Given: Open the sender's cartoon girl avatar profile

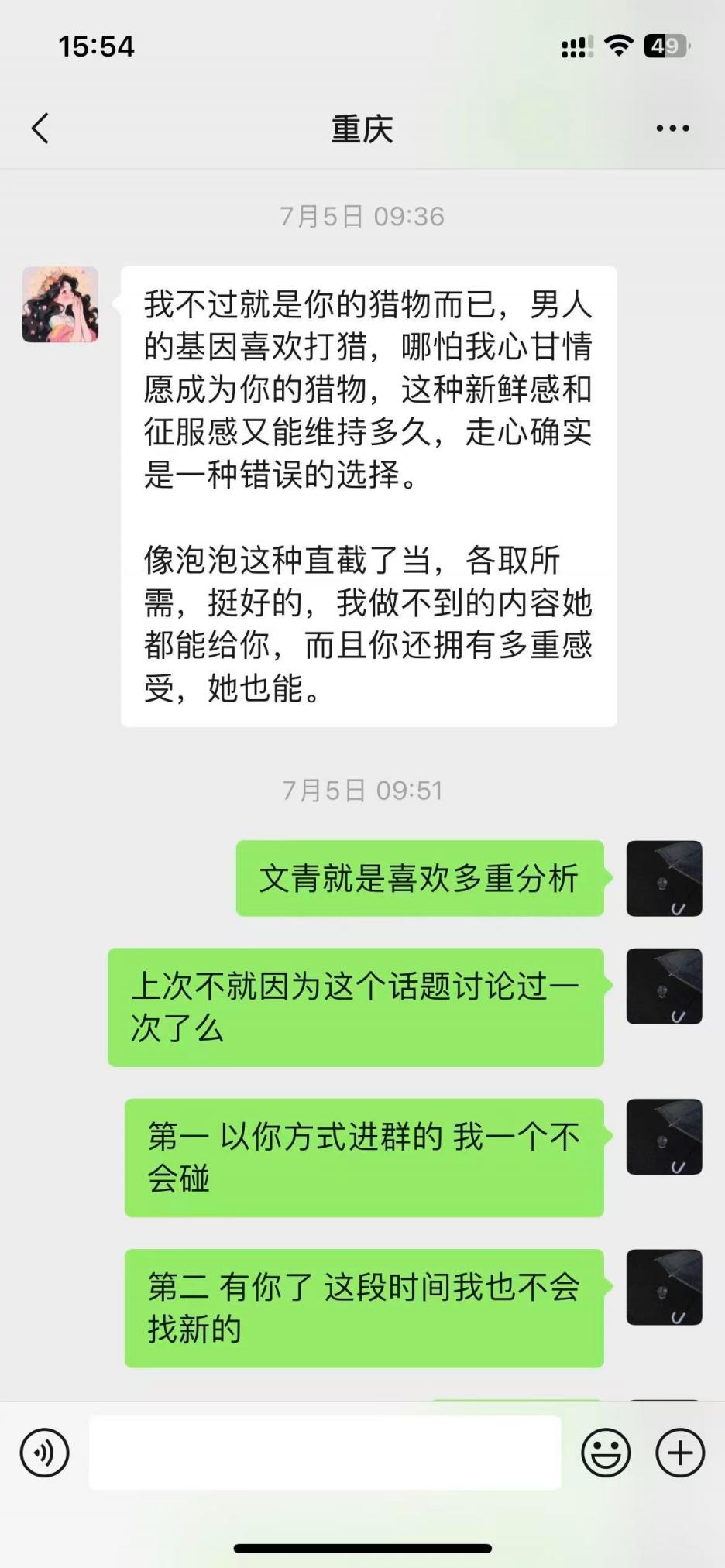Looking at the screenshot, I should [60, 305].
